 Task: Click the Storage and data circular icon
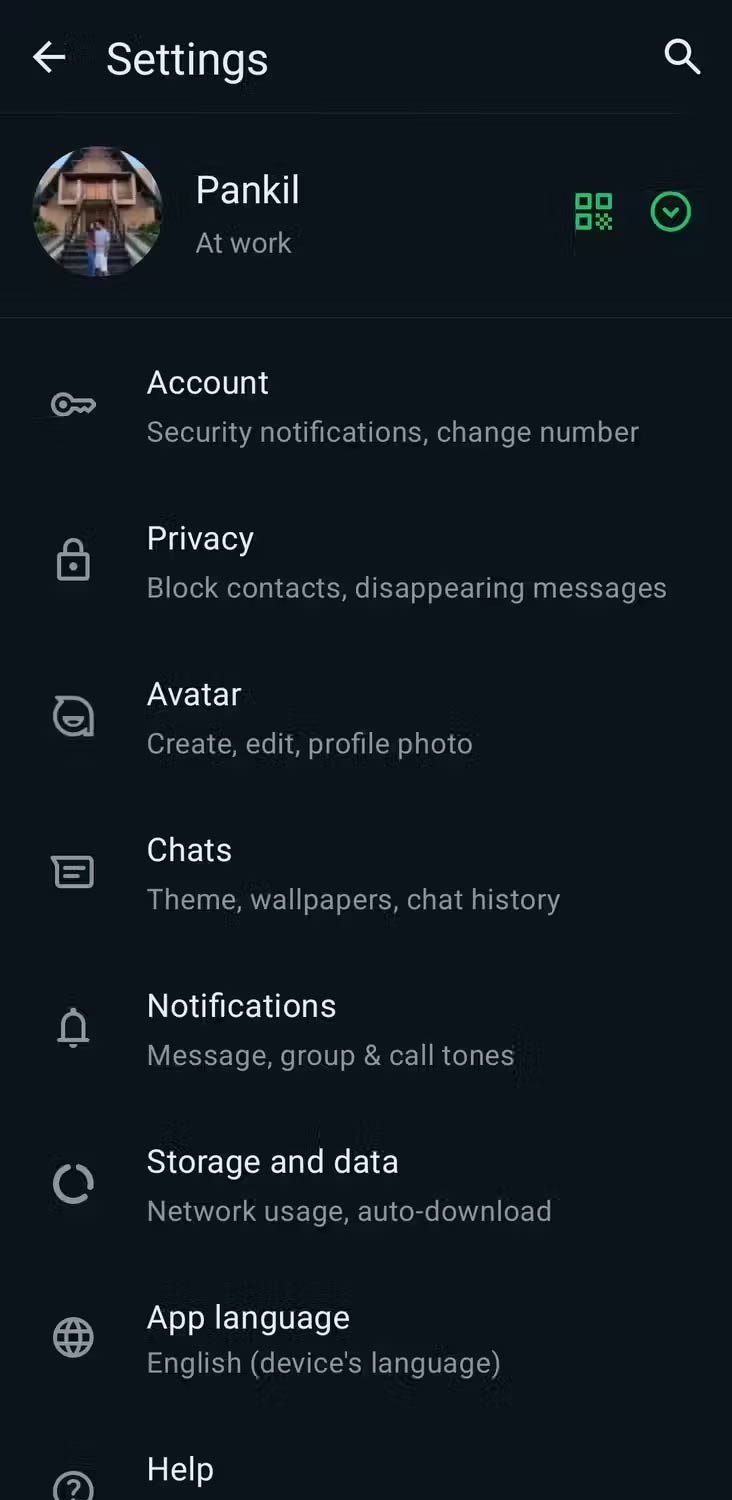point(73,1184)
